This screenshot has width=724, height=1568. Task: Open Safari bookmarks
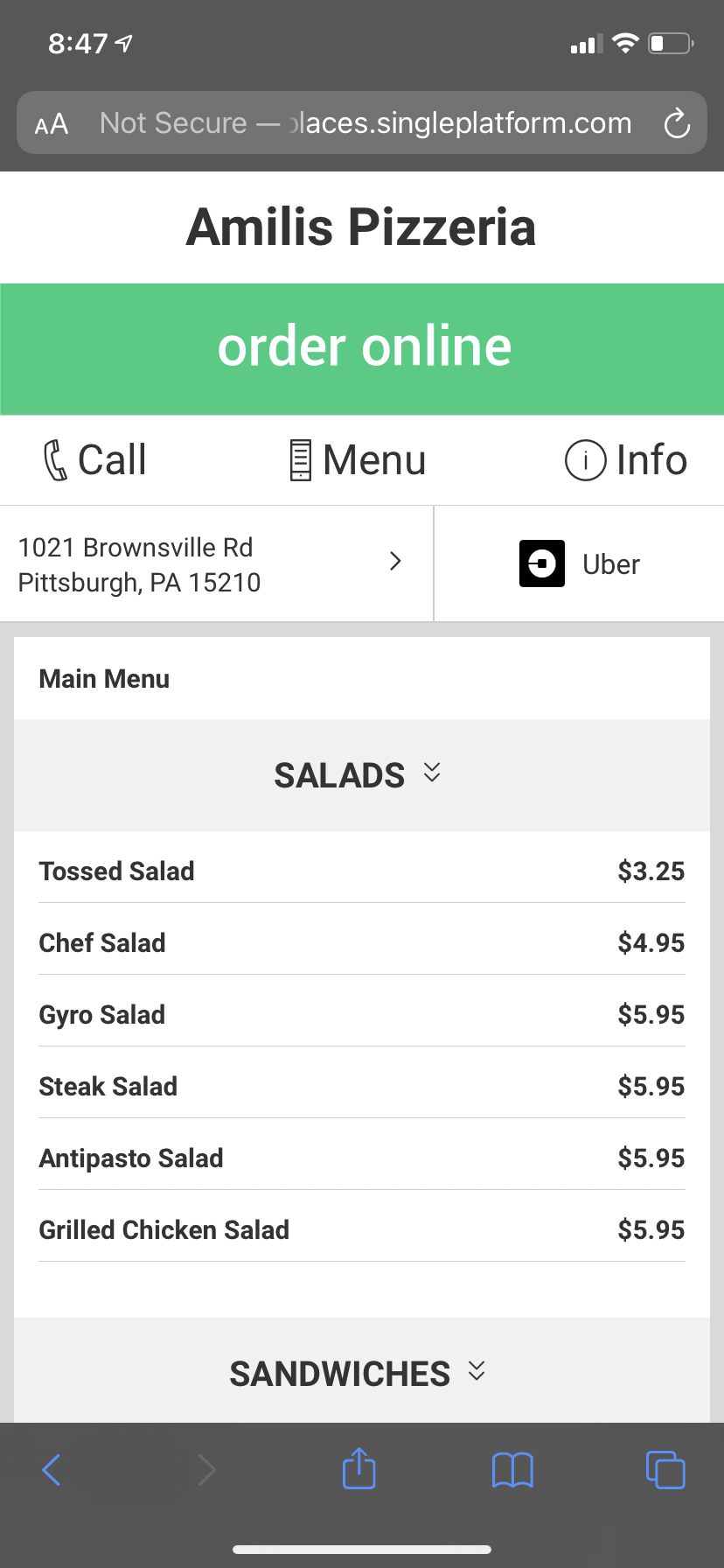point(512,1469)
